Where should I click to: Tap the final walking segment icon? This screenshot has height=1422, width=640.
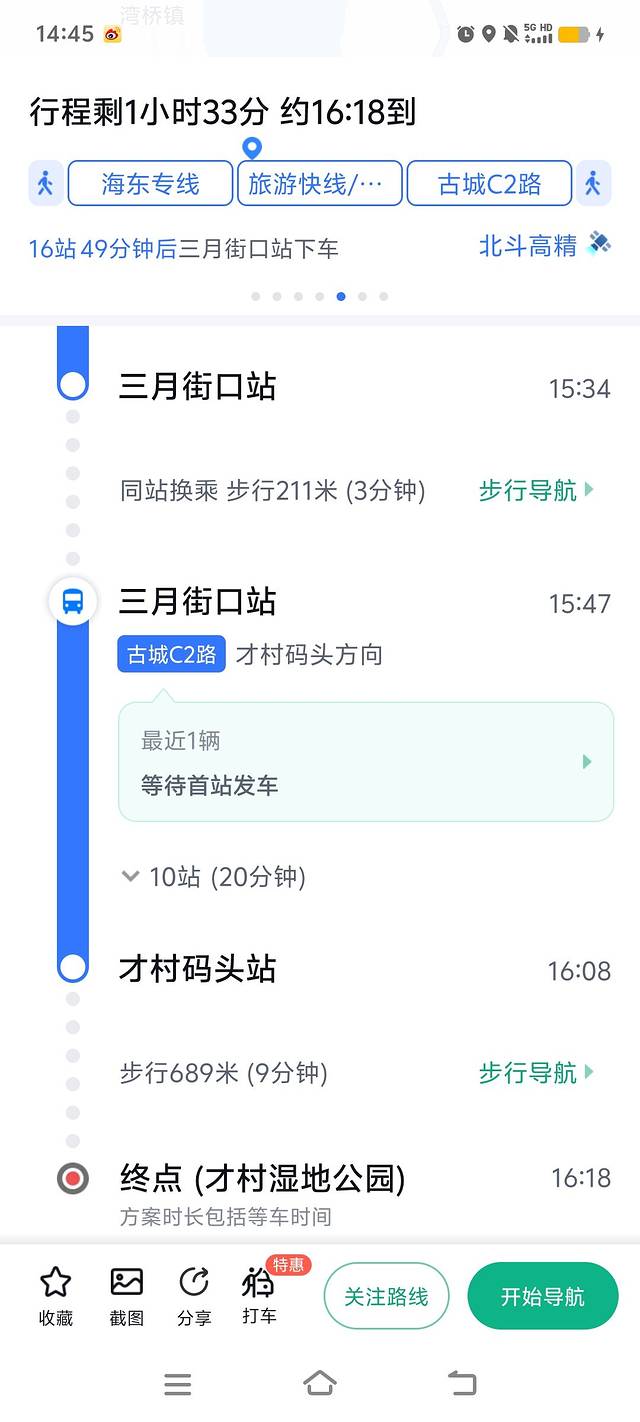[593, 184]
